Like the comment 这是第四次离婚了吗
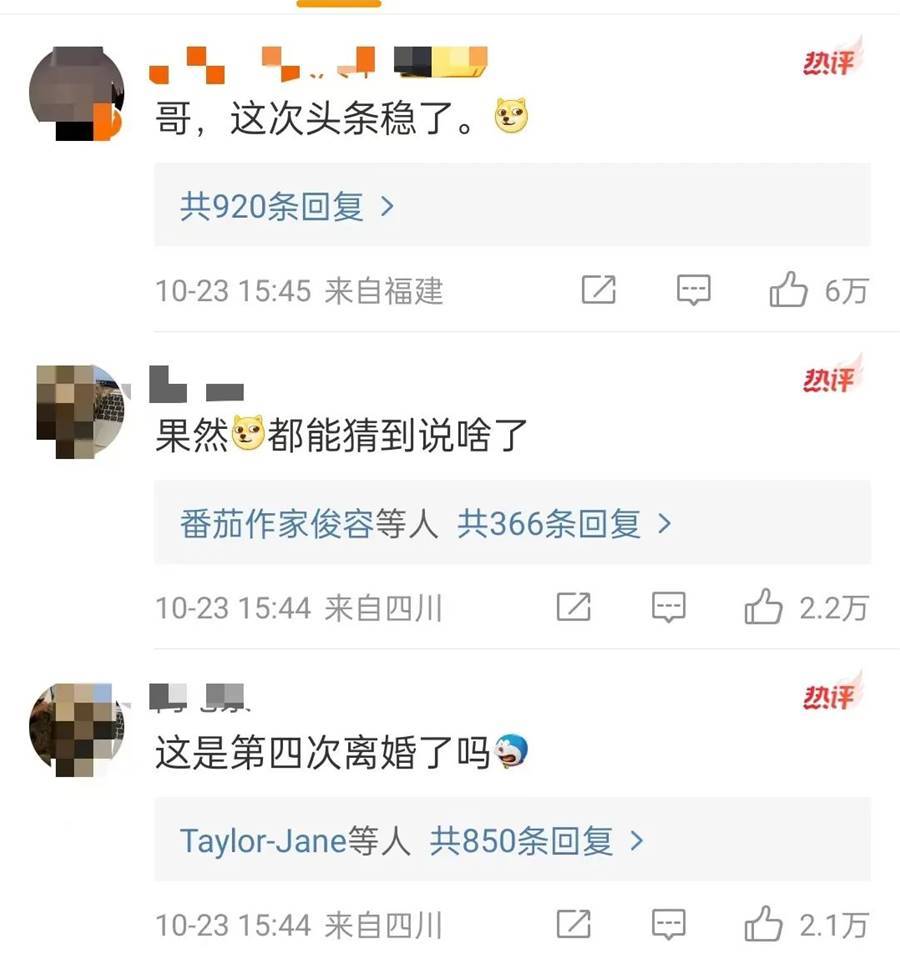This screenshot has height=953, width=900. pyautogui.click(x=764, y=924)
